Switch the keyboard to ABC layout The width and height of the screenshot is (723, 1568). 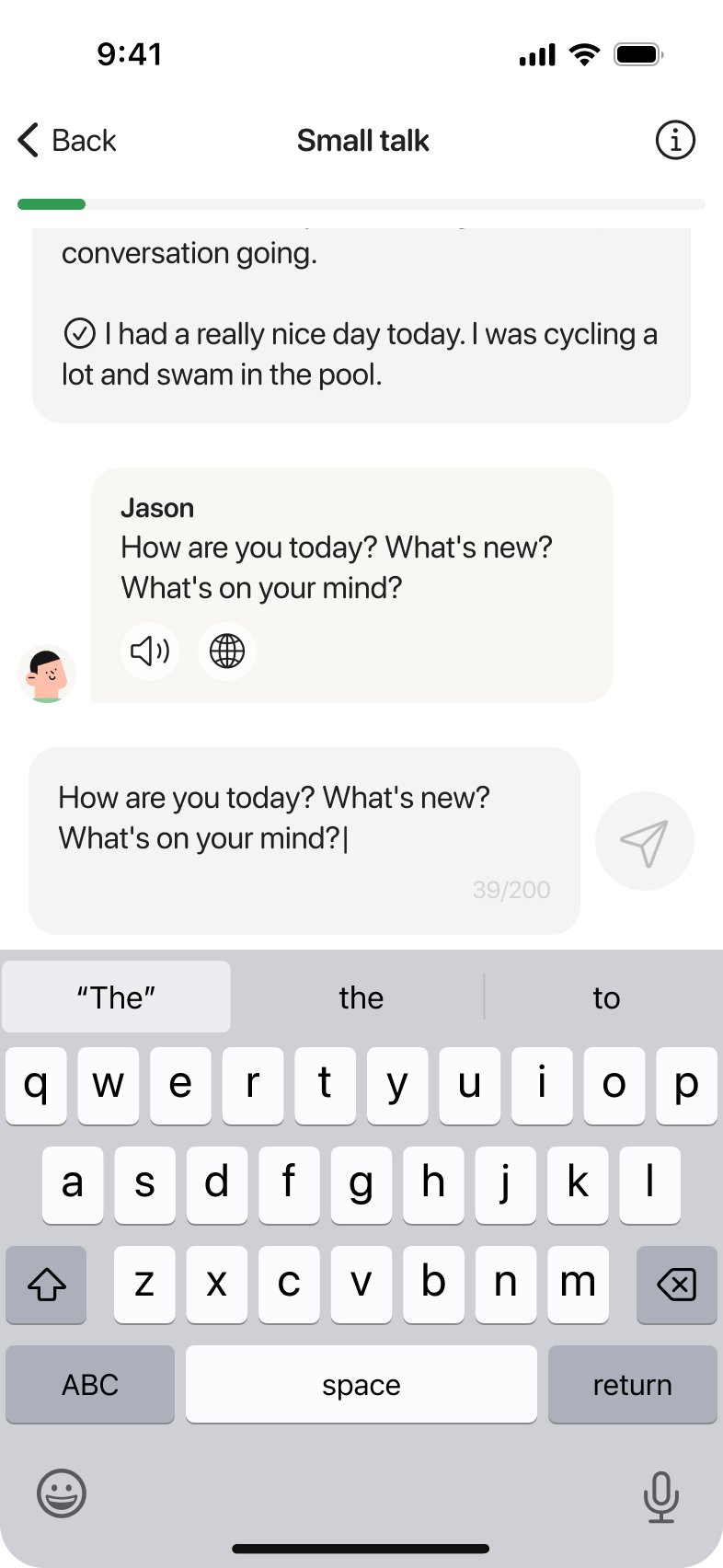click(90, 1384)
